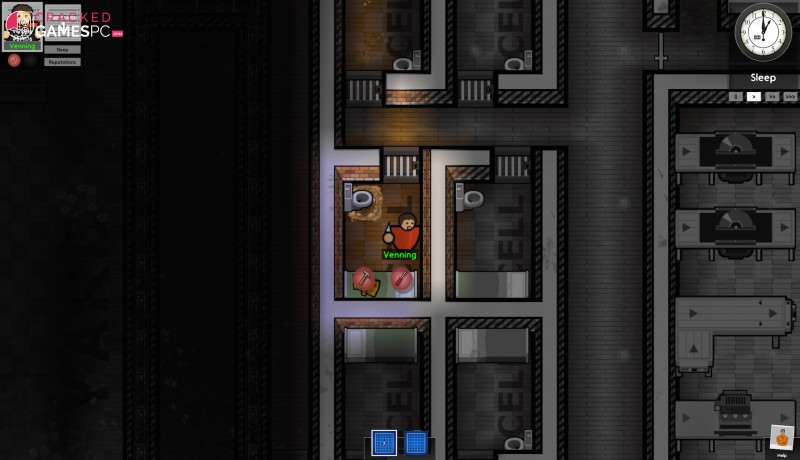Tap the Sleep button under the portrait

[62, 48]
